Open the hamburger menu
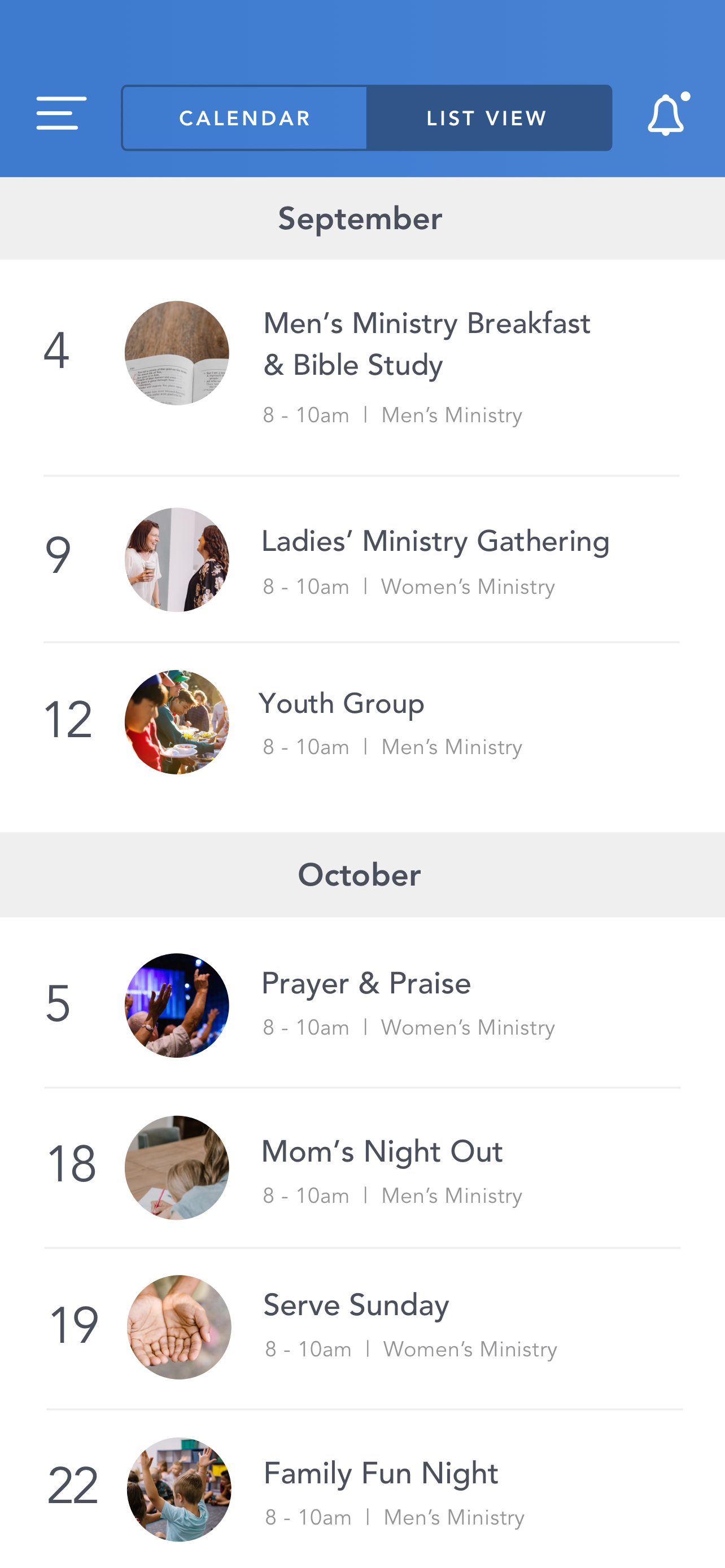 (x=61, y=113)
